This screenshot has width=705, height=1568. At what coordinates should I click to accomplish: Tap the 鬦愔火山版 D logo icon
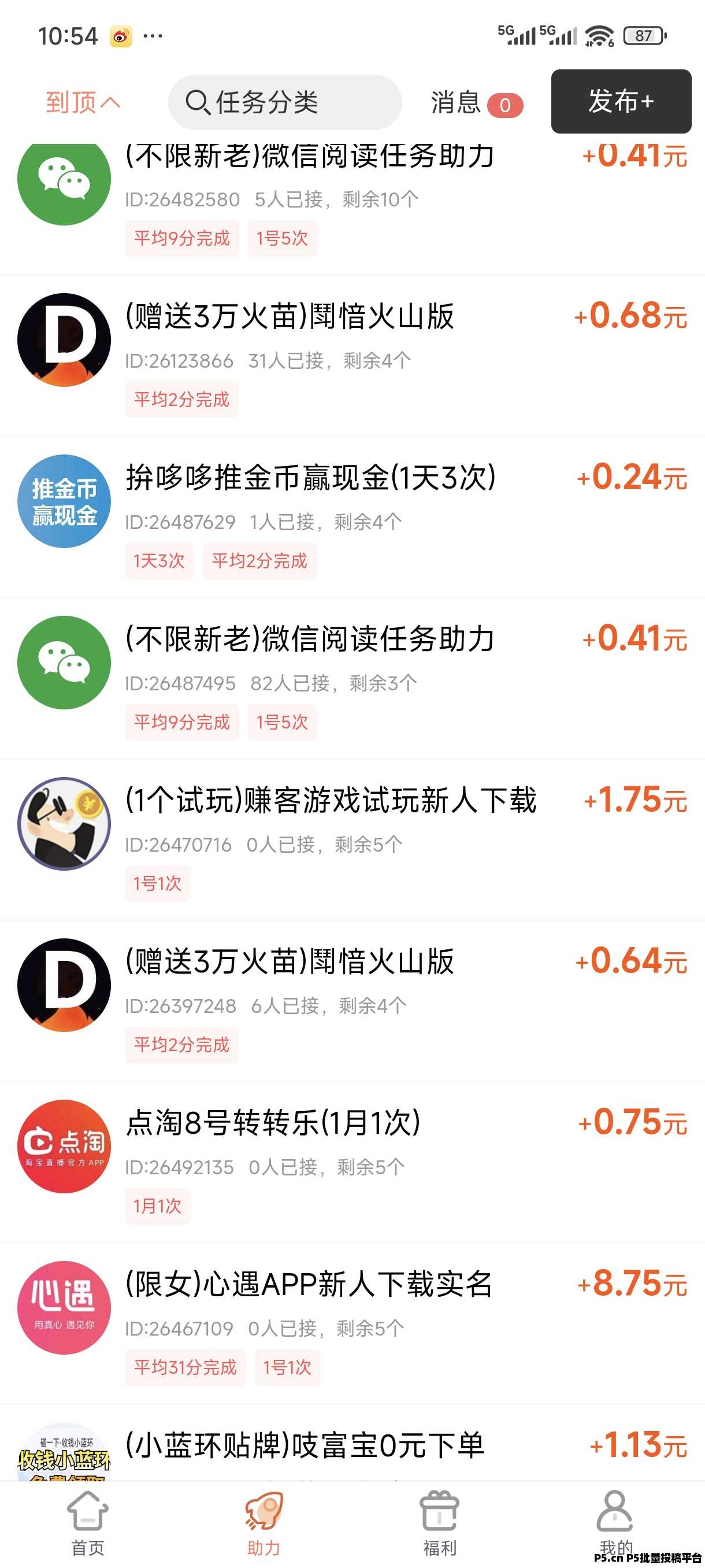63,341
